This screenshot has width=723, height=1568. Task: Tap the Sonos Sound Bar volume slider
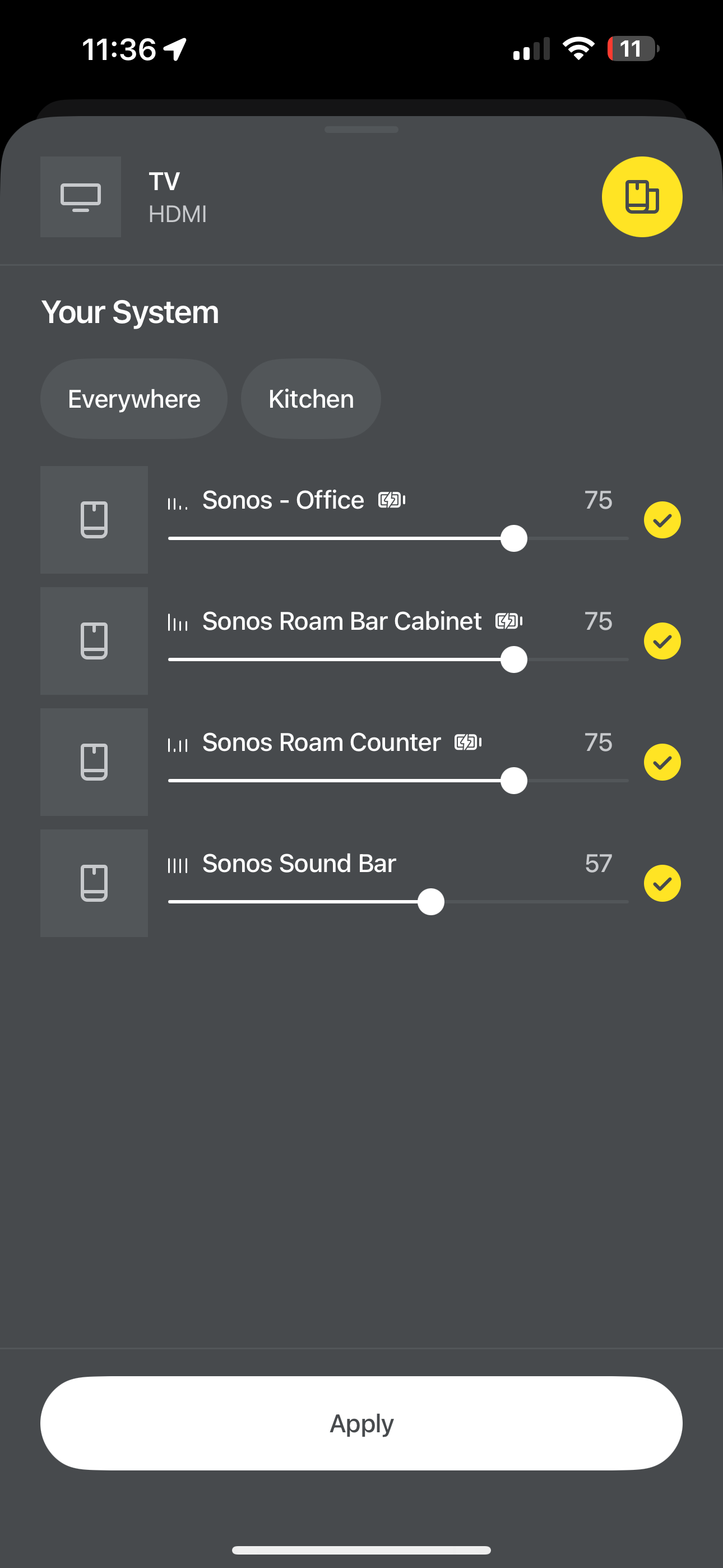(398, 902)
